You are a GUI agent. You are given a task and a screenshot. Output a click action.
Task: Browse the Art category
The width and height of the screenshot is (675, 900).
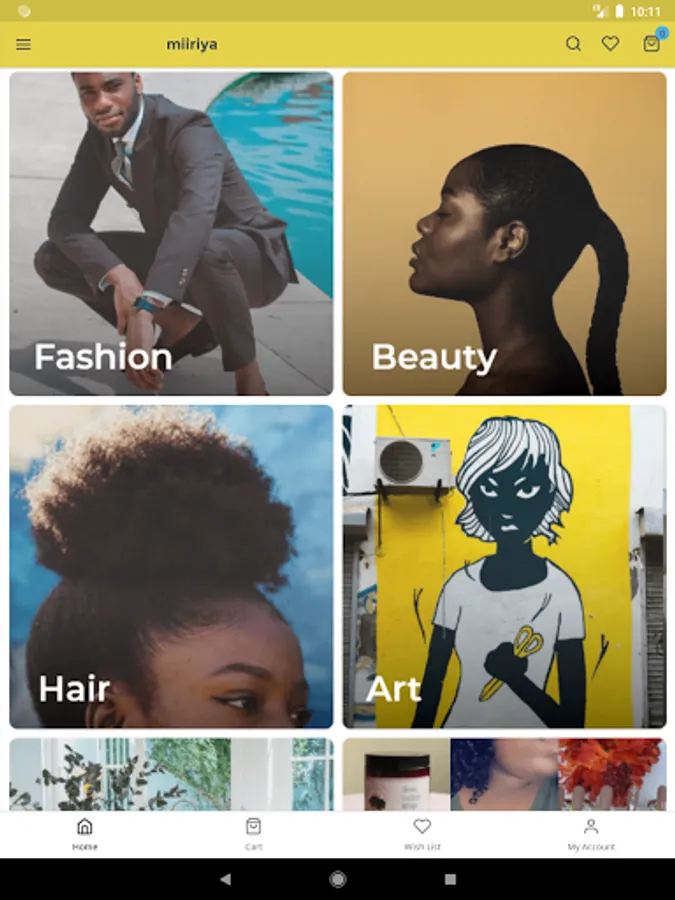coord(504,566)
